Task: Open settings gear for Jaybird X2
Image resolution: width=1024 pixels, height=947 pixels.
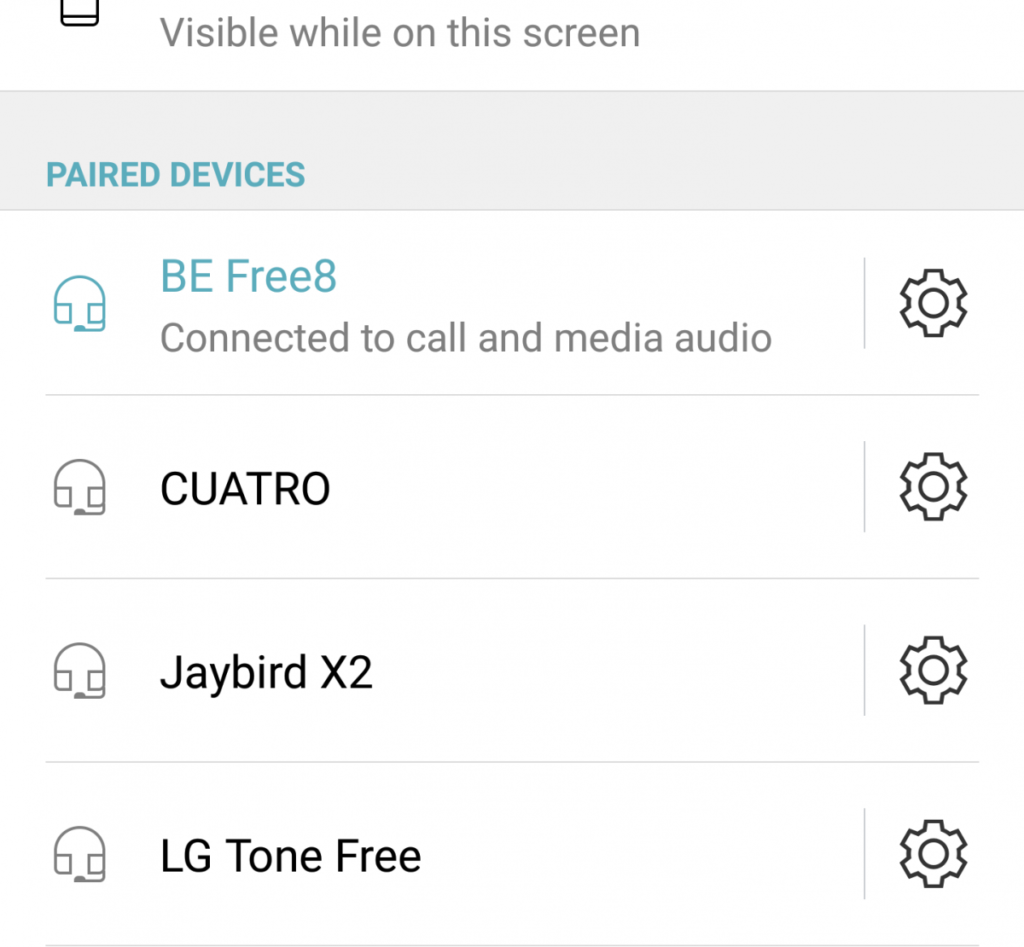Action: coord(933,670)
